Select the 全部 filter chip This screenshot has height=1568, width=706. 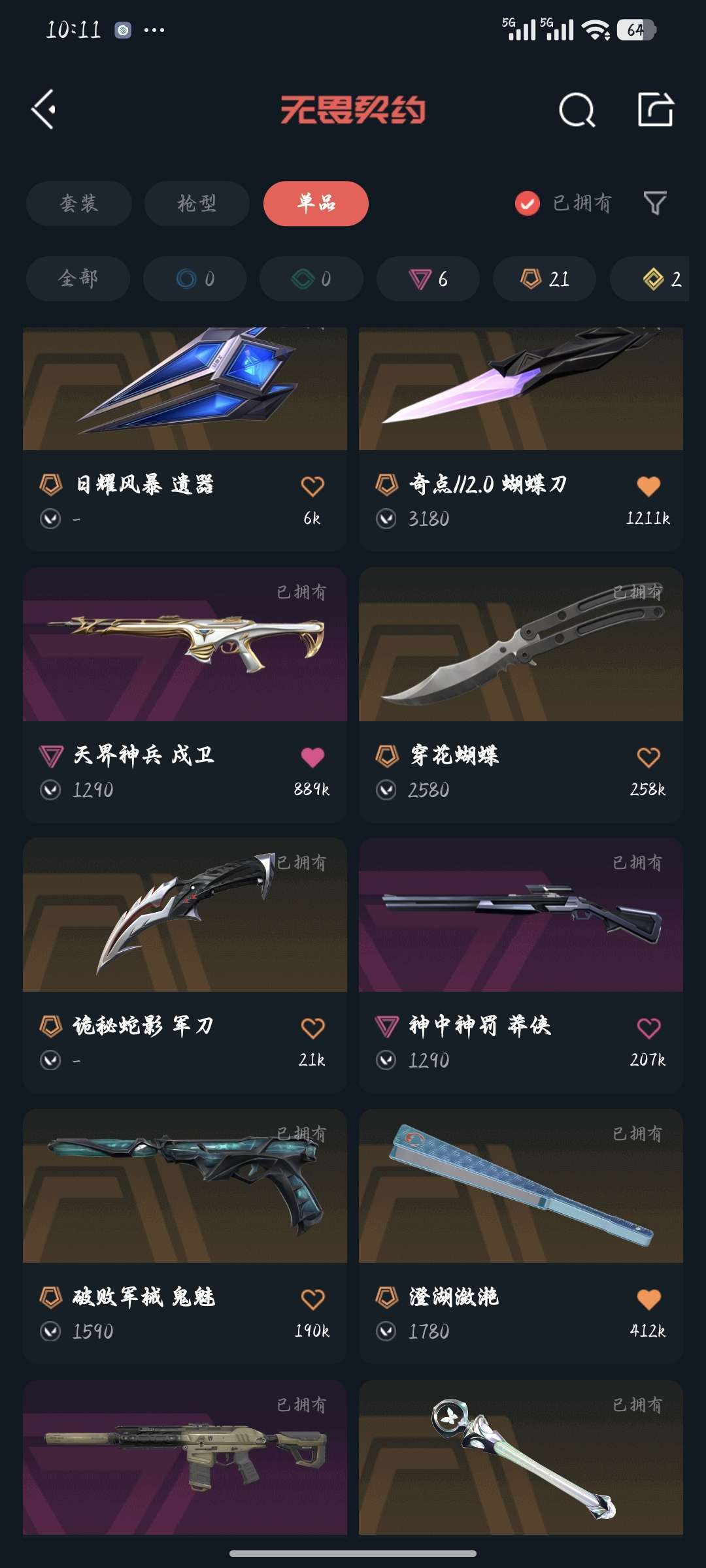point(78,279)
